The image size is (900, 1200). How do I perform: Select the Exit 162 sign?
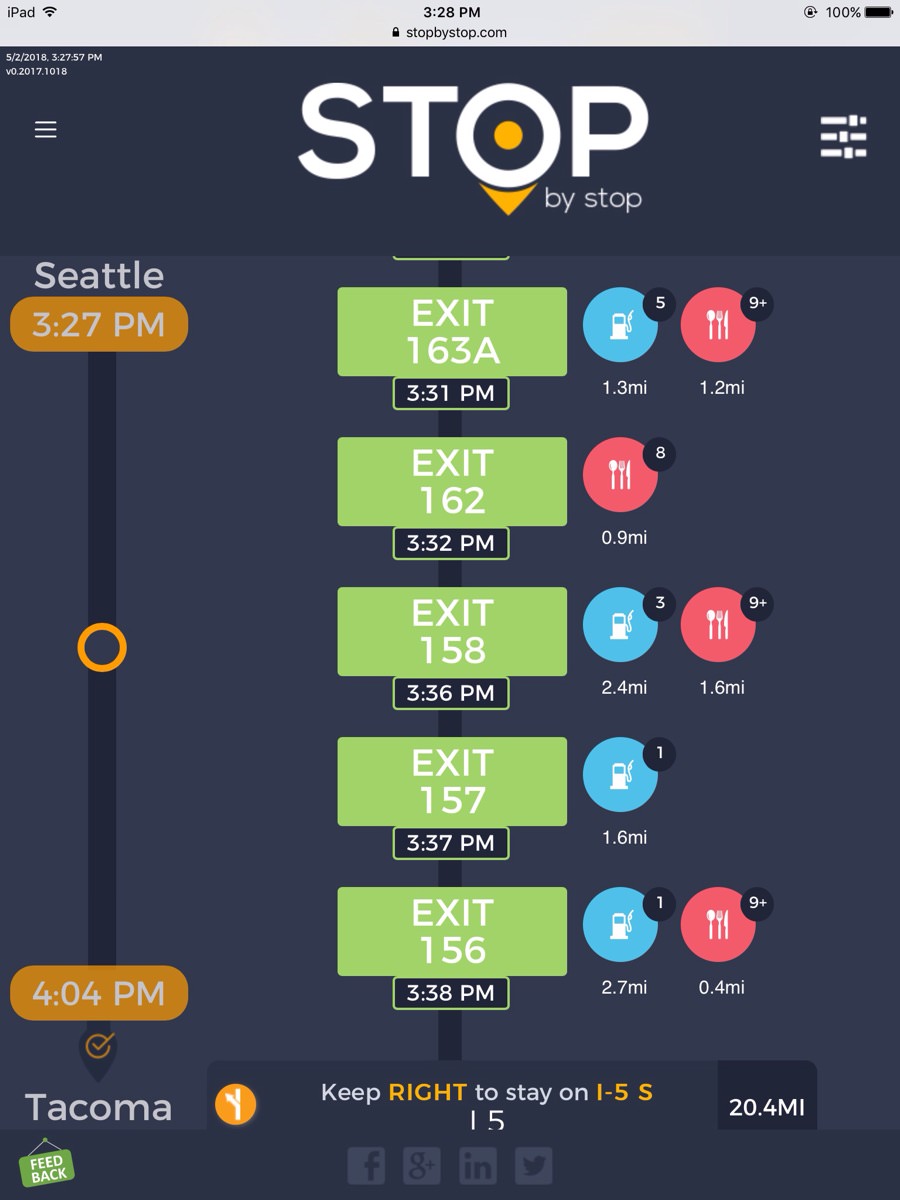(452, 482)
